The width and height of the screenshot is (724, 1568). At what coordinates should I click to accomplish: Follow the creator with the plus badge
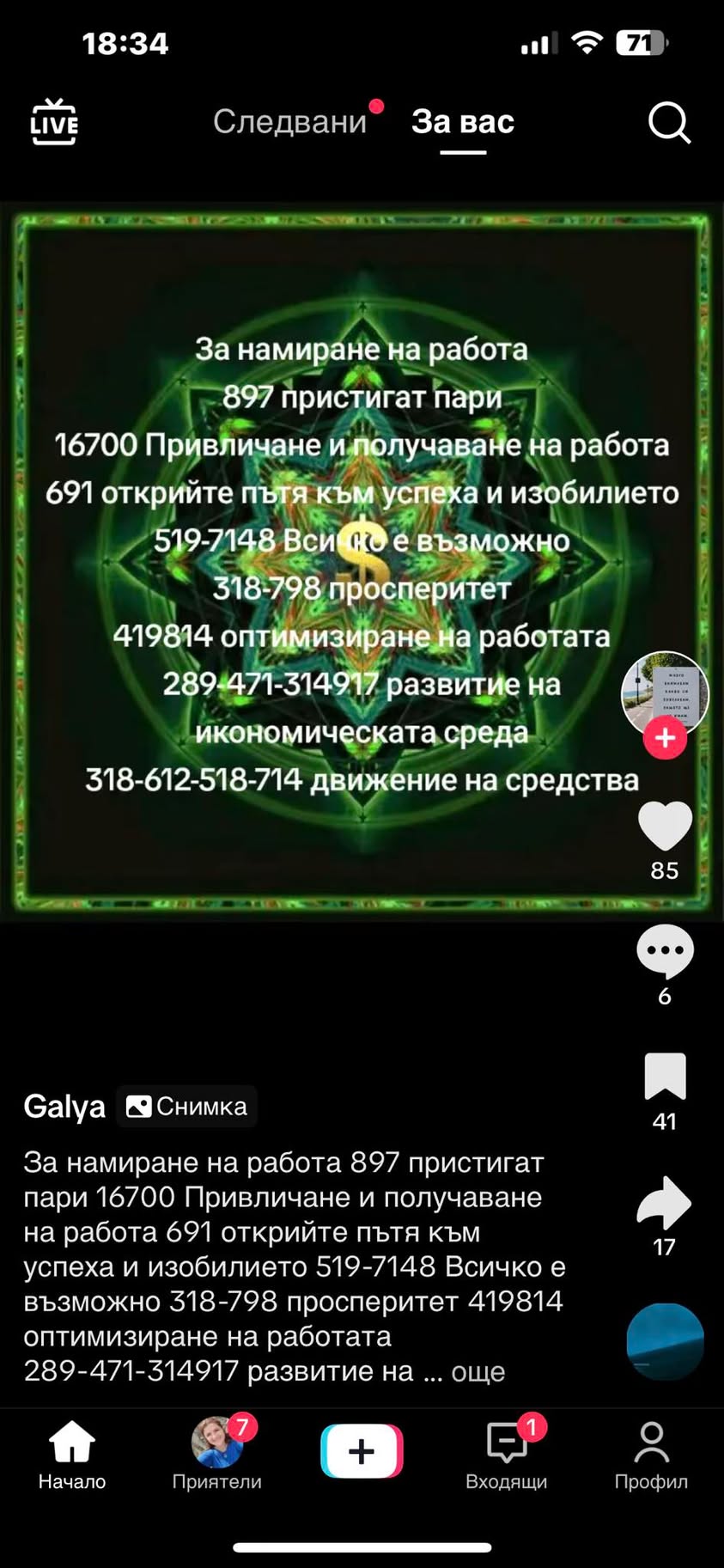click(665, 738)
